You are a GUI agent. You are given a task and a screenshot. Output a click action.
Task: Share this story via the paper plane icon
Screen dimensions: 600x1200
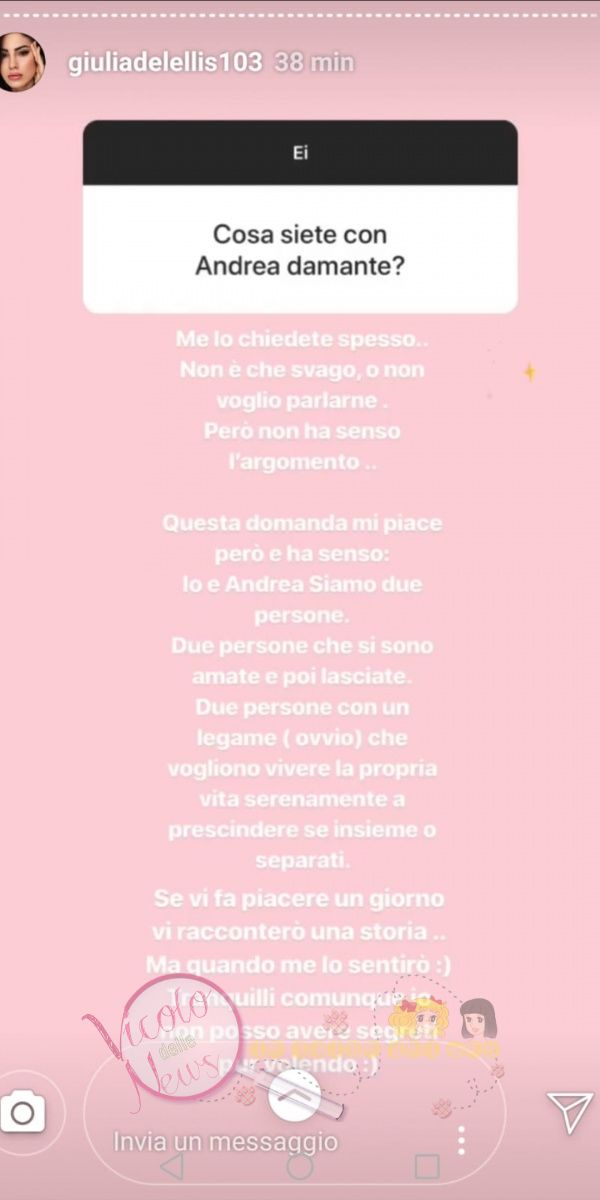pyautogui.click(x=570, y=1112)
